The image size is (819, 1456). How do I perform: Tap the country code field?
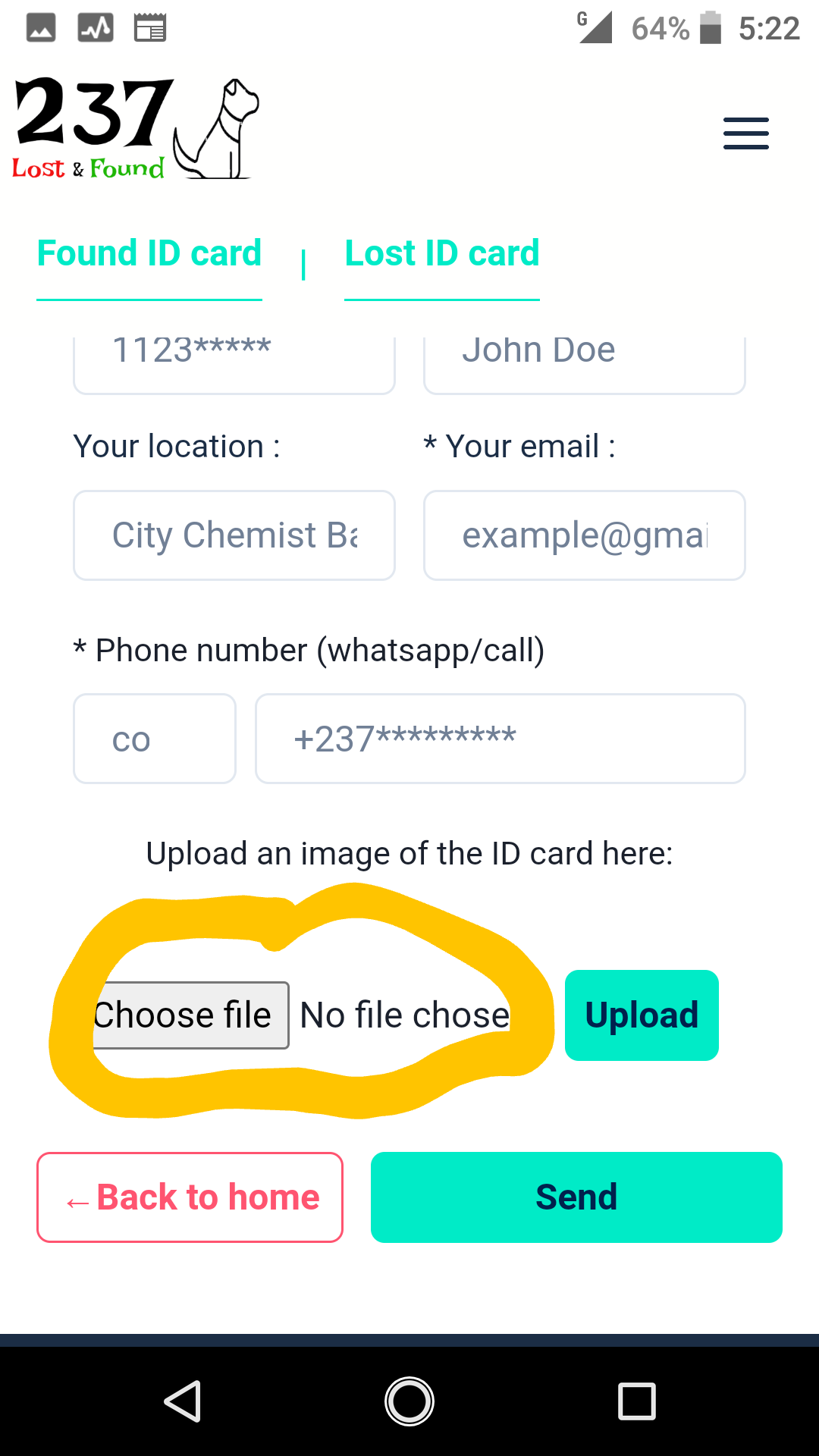(x=154, y=739)
